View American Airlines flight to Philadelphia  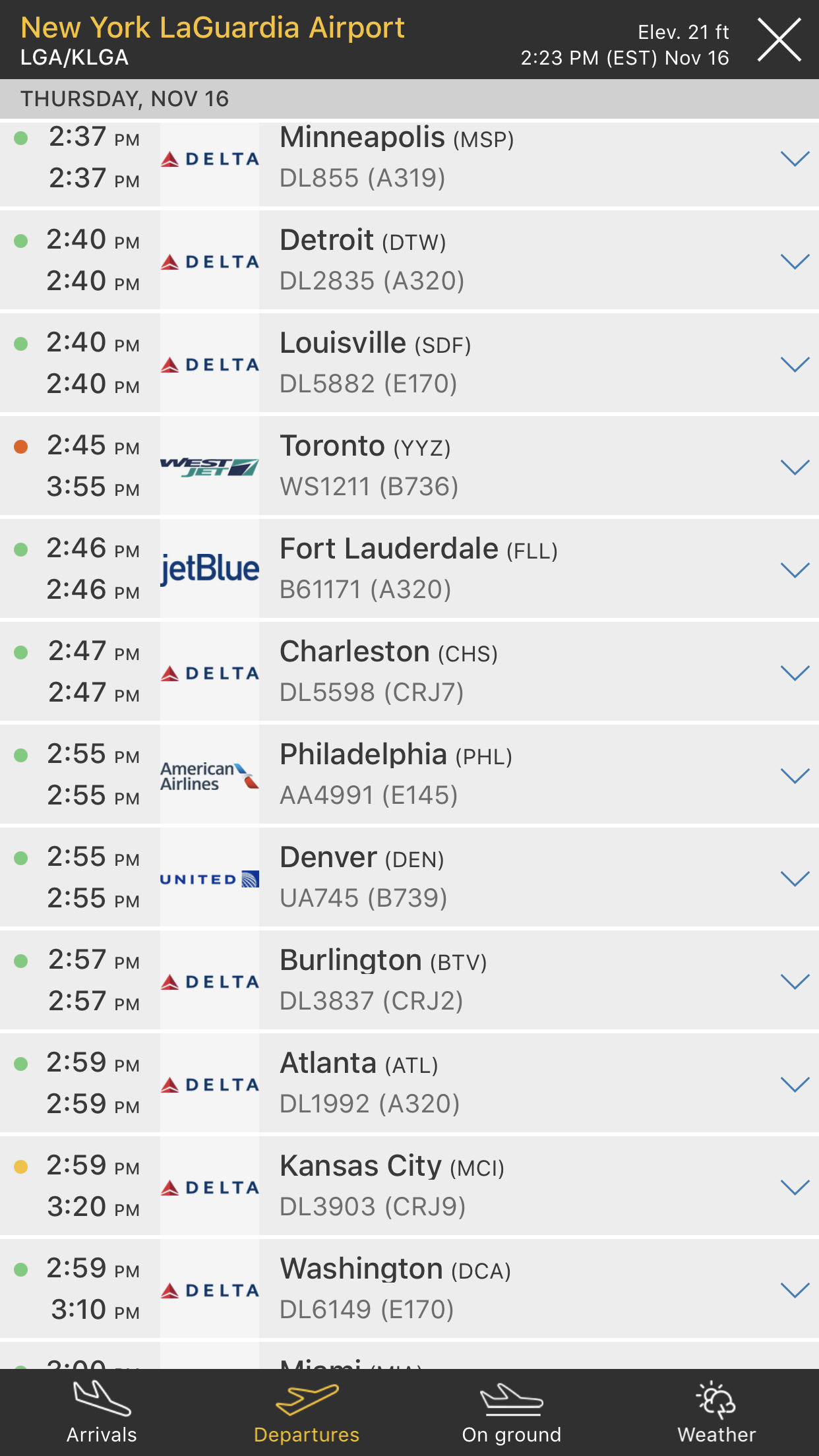click(795, 776)
